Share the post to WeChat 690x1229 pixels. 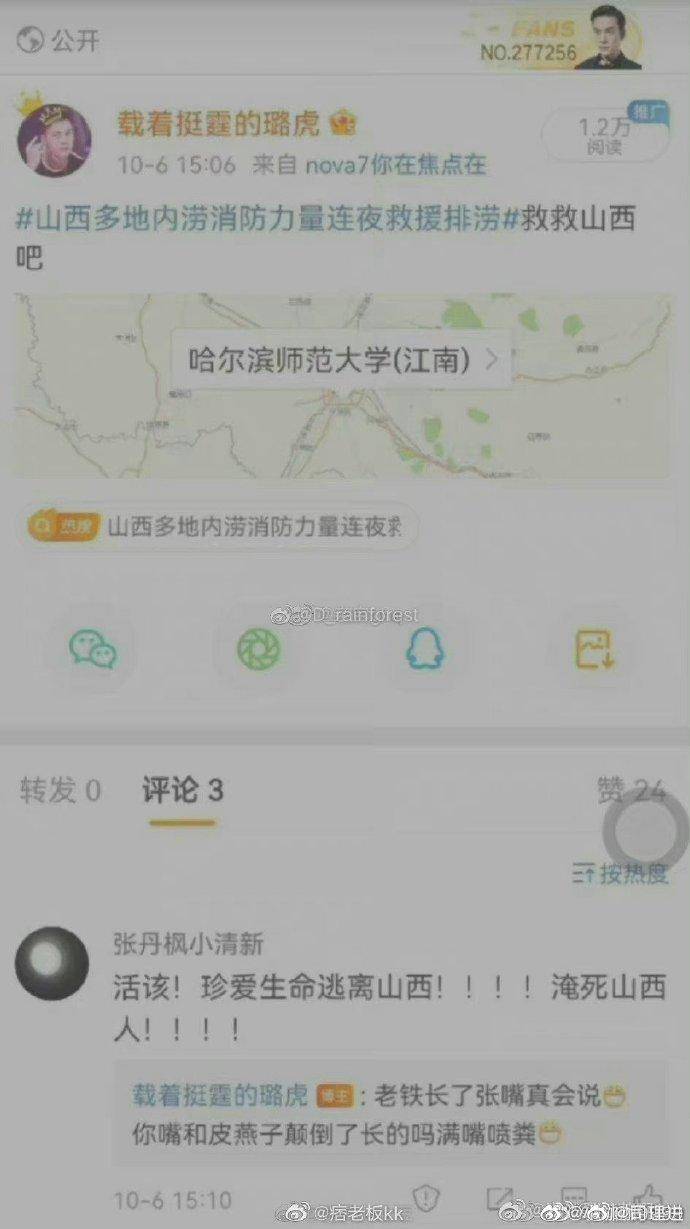(93, 650)
